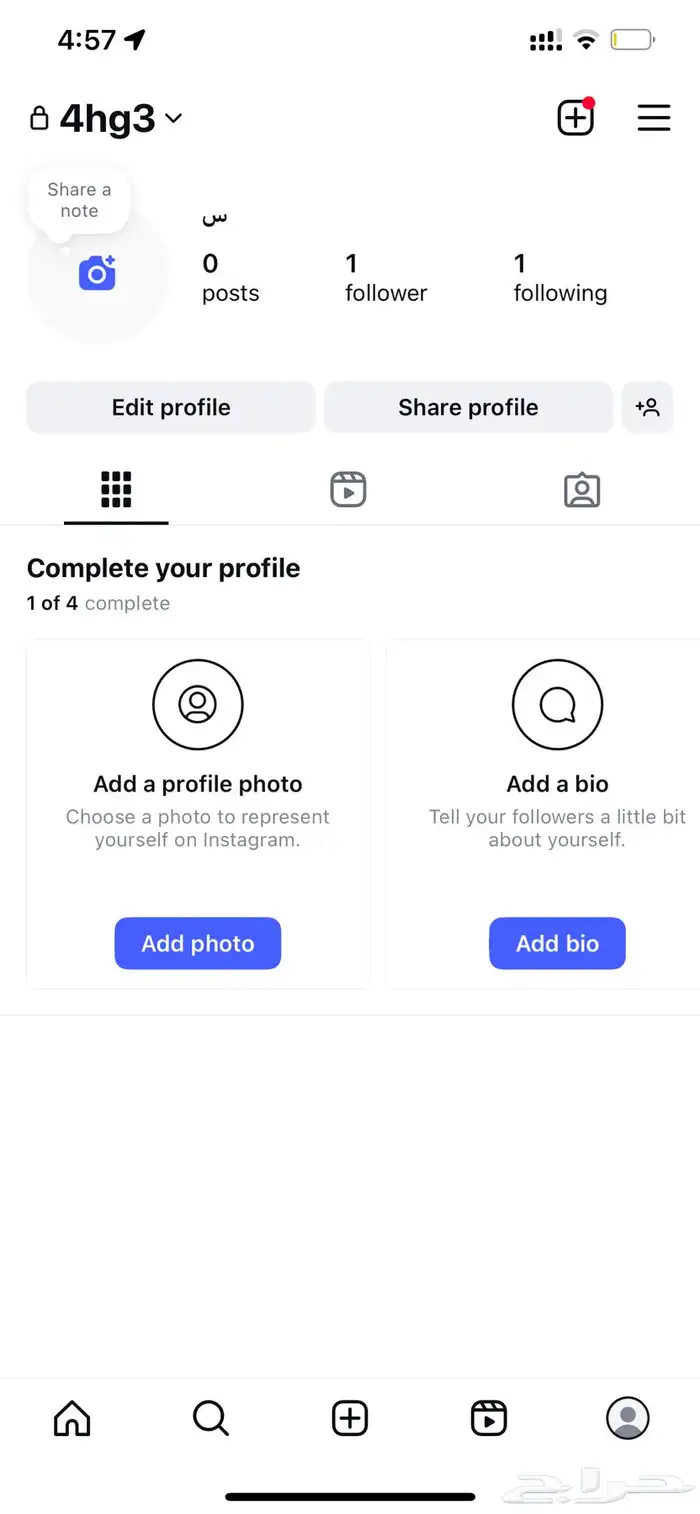Switch to the Reels profile tab
Viewport: 700px width, 1514px height.
tap(348, 490)
